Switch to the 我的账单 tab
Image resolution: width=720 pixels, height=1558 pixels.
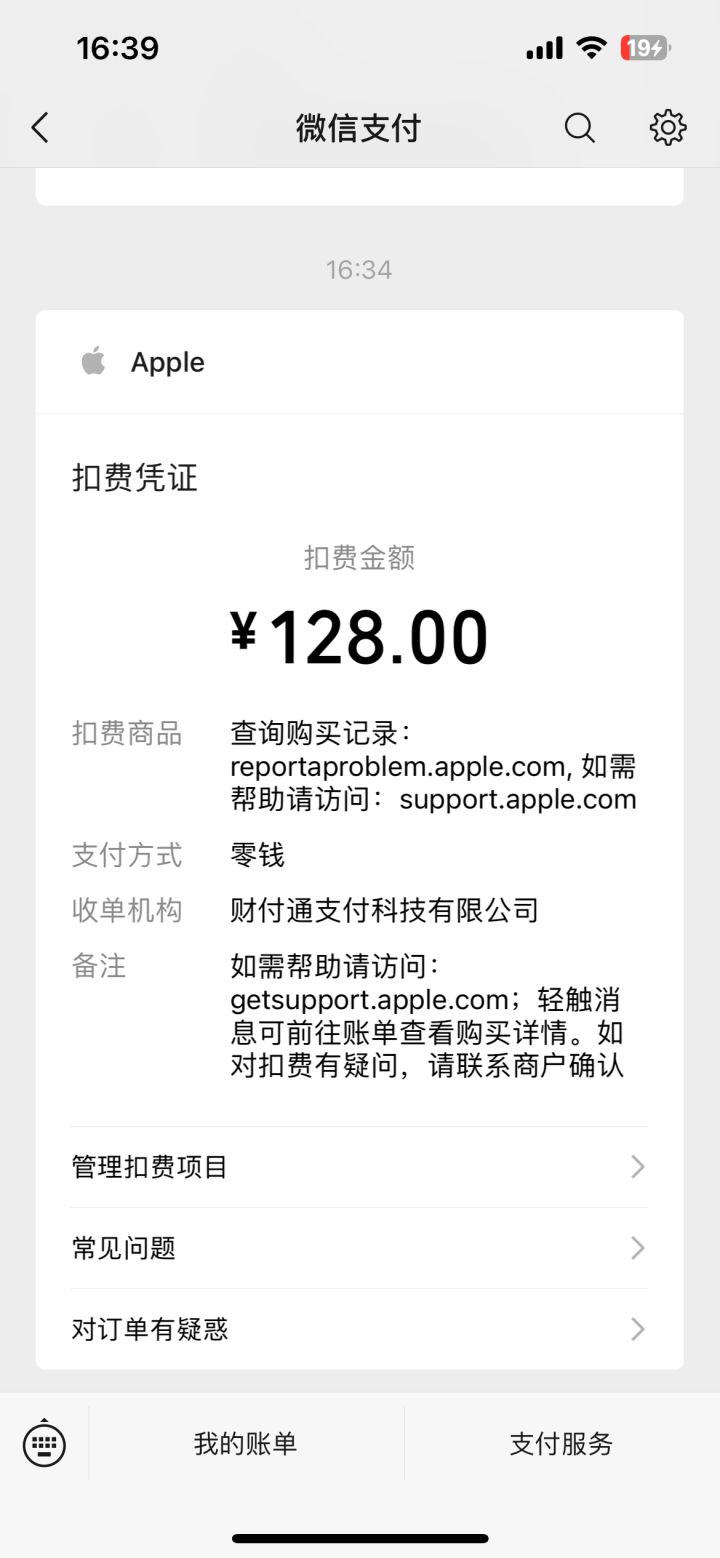pyautogui.click(x=243, y=1443)
